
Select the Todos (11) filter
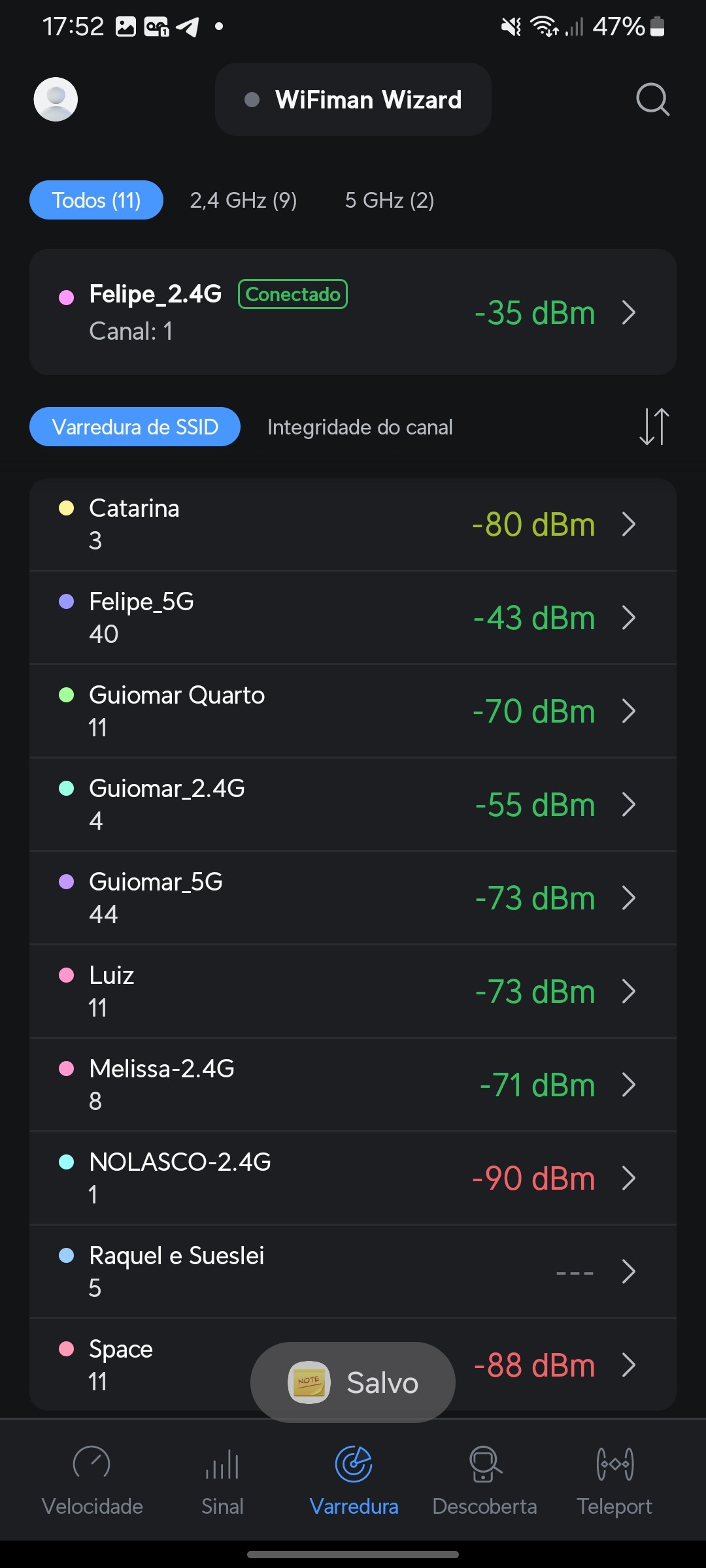pos(96,200)
